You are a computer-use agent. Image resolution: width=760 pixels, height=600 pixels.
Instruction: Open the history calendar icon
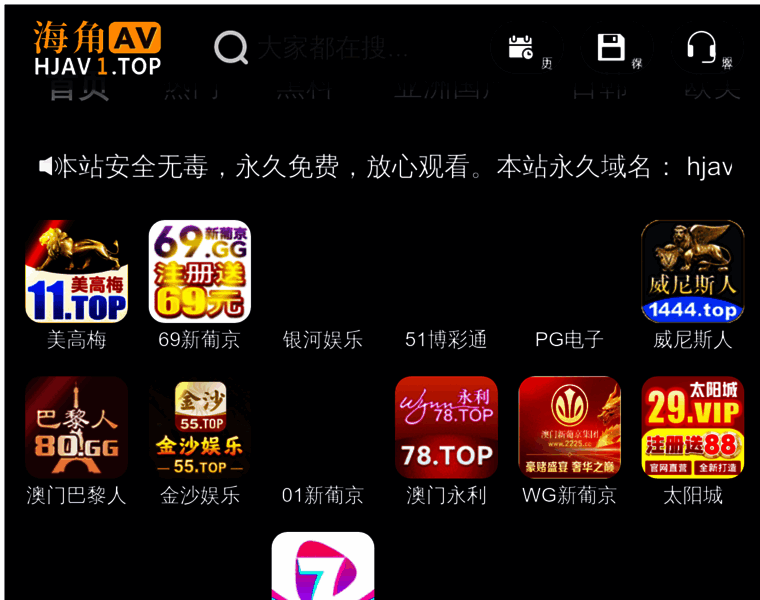point(522,47)
